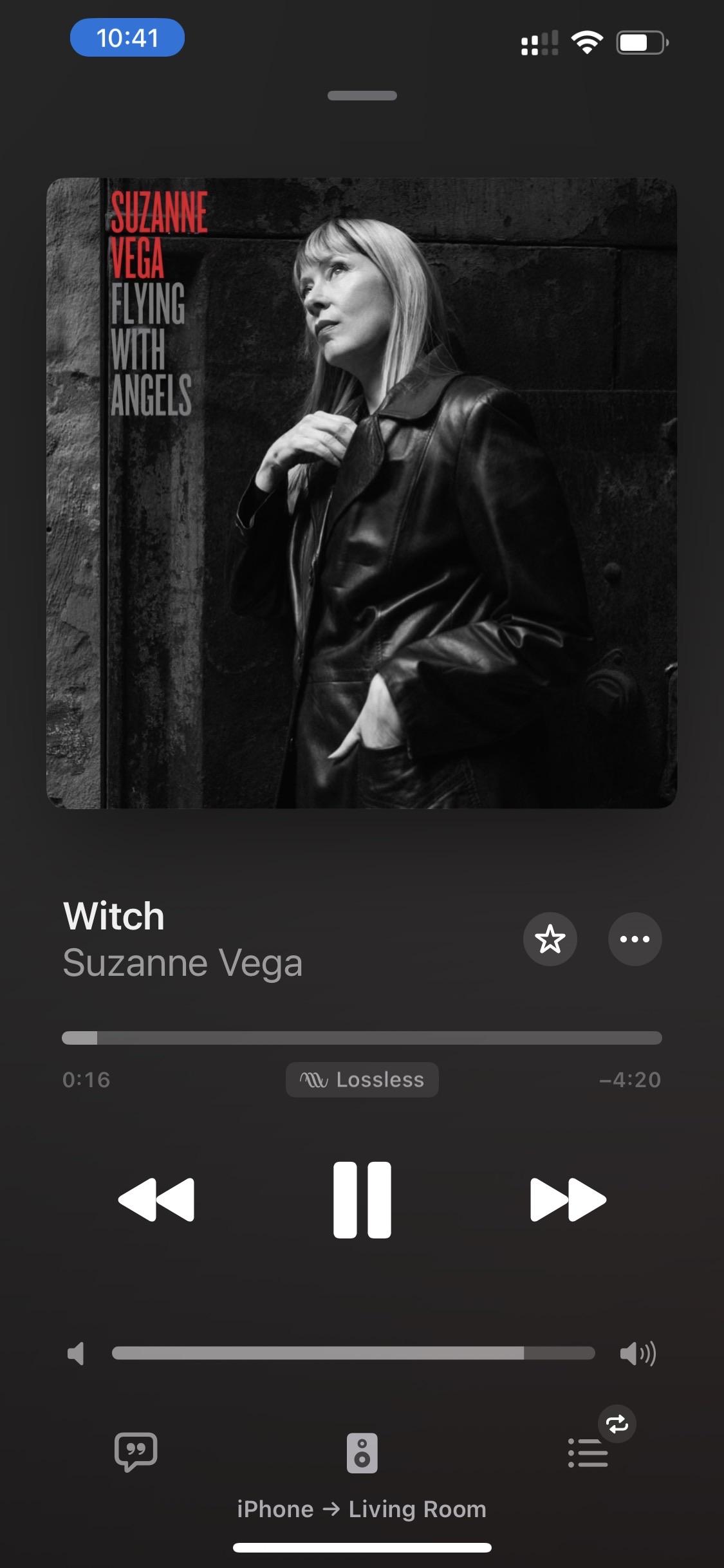Open the three-dot more options menu
The height and width of the screenshot is (1568, 724).
pyautogui.click(x=635, y=939)
